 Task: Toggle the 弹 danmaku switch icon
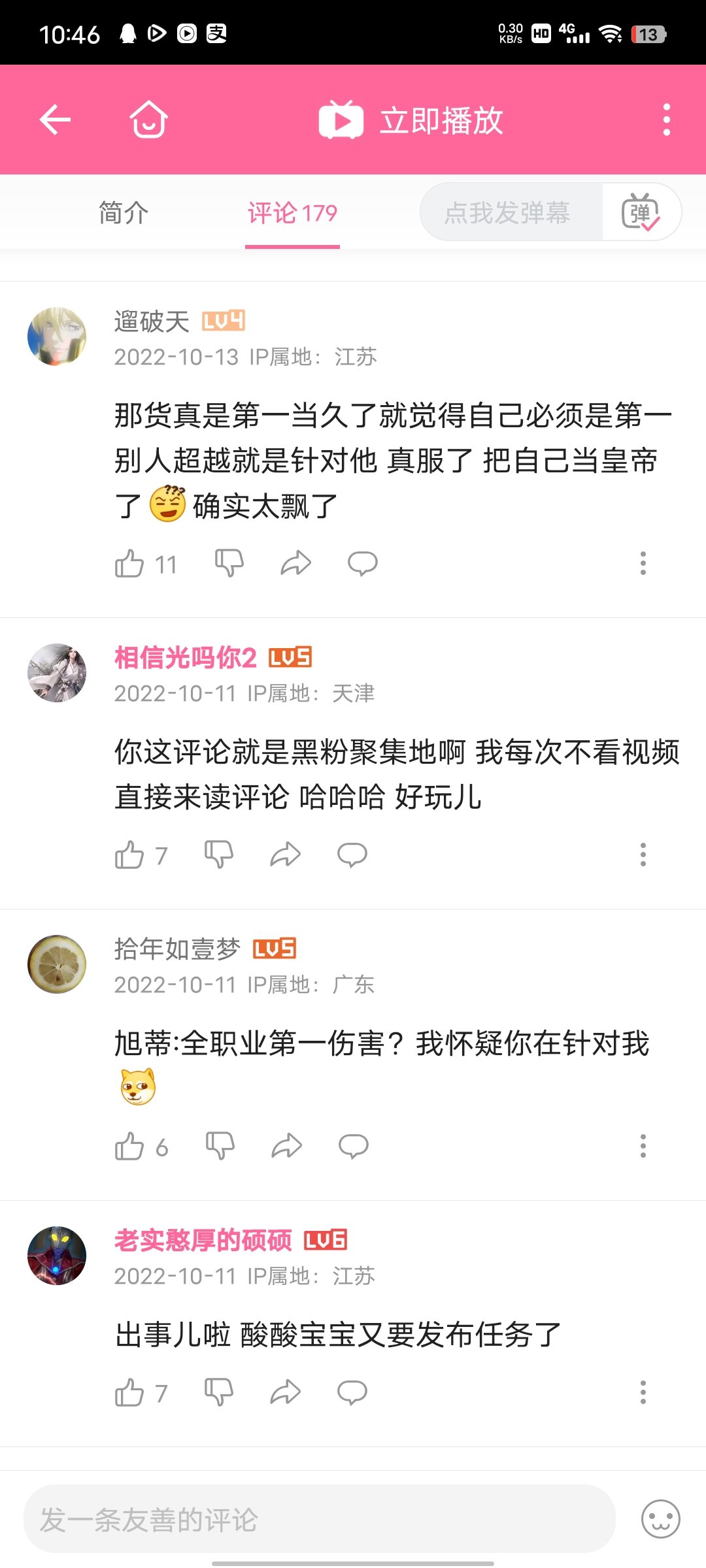[x=641, y=212]
